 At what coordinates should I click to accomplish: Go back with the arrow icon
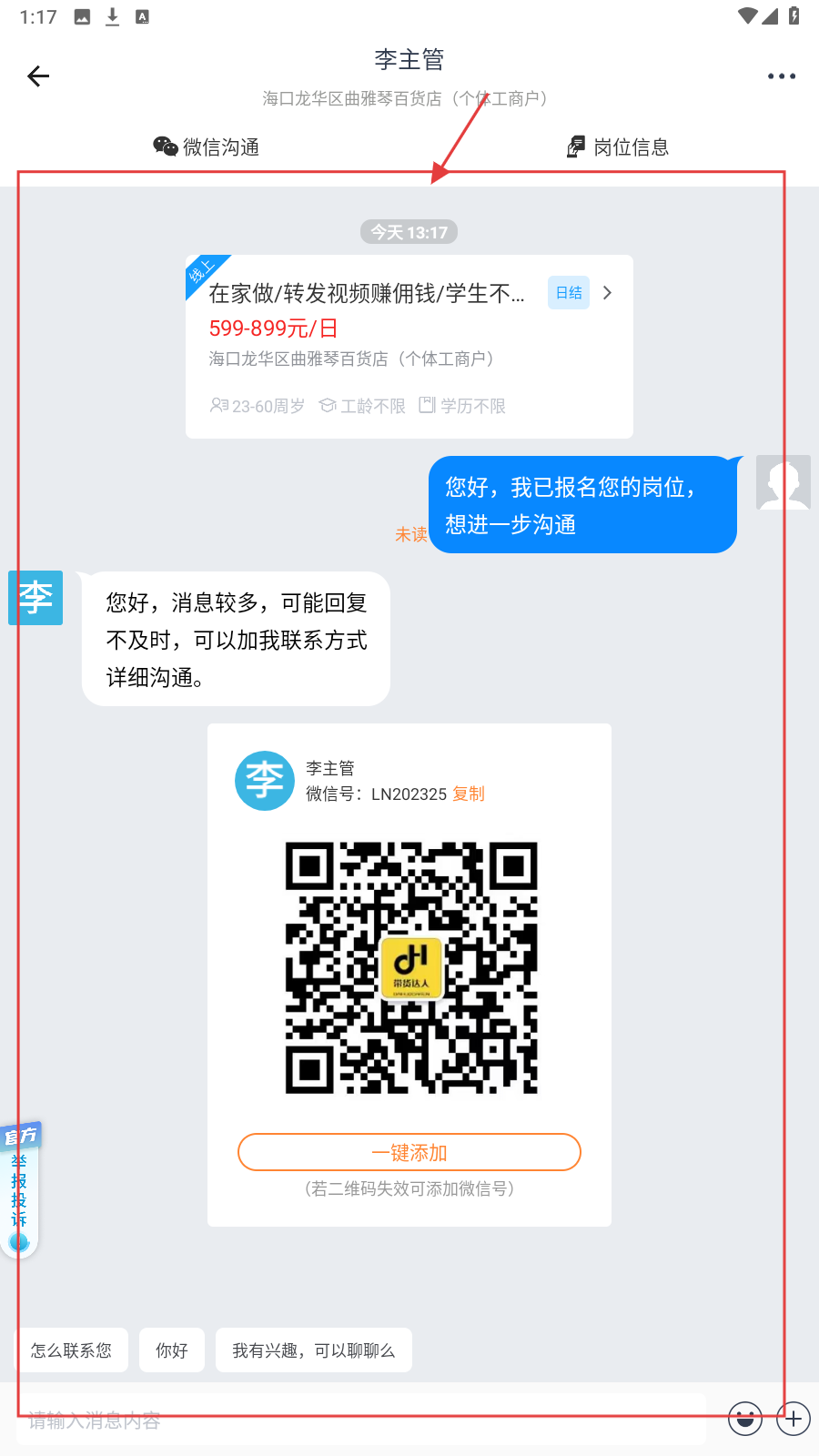38,76
